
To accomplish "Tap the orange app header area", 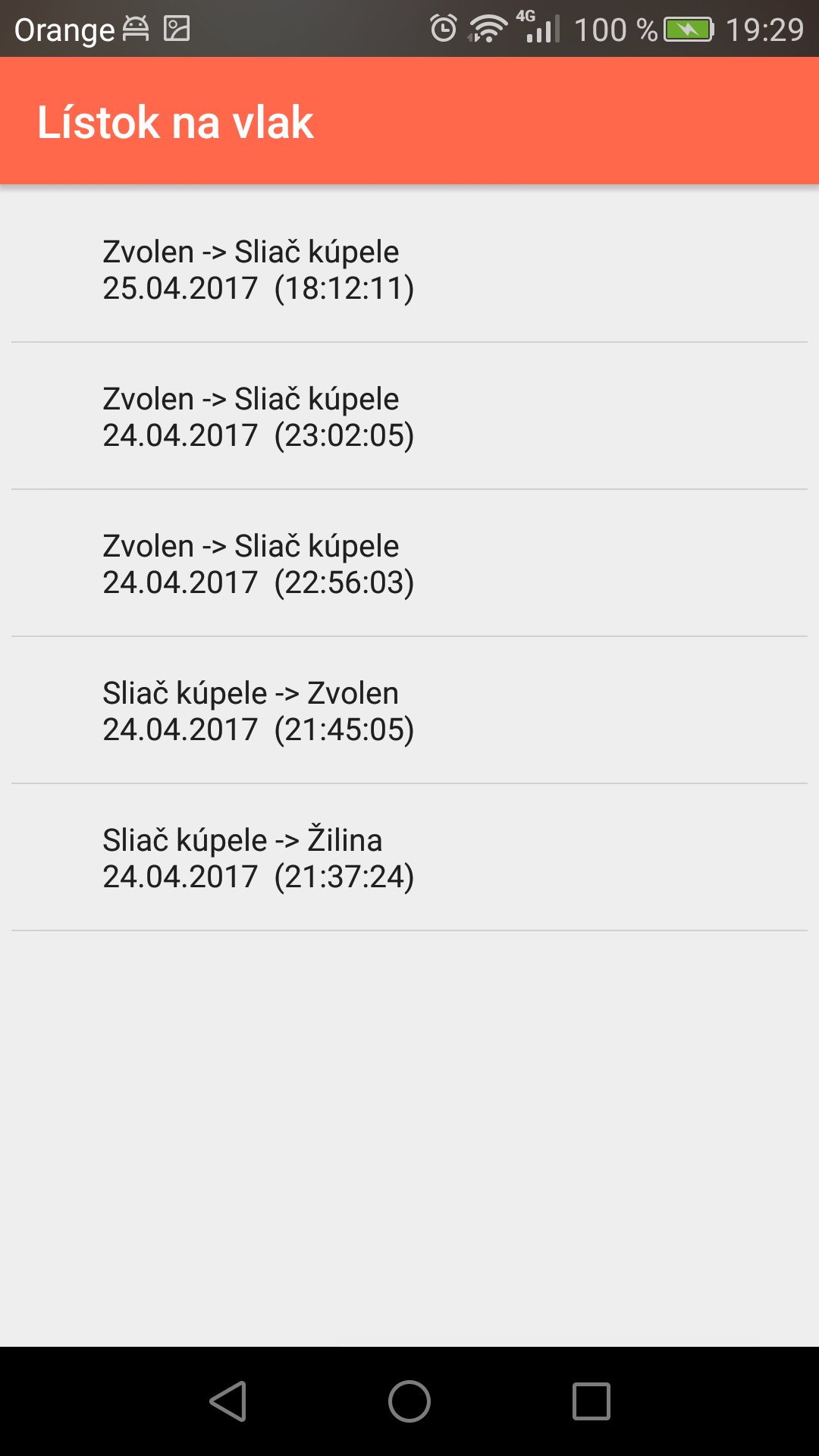I will (x=531, y=121).
